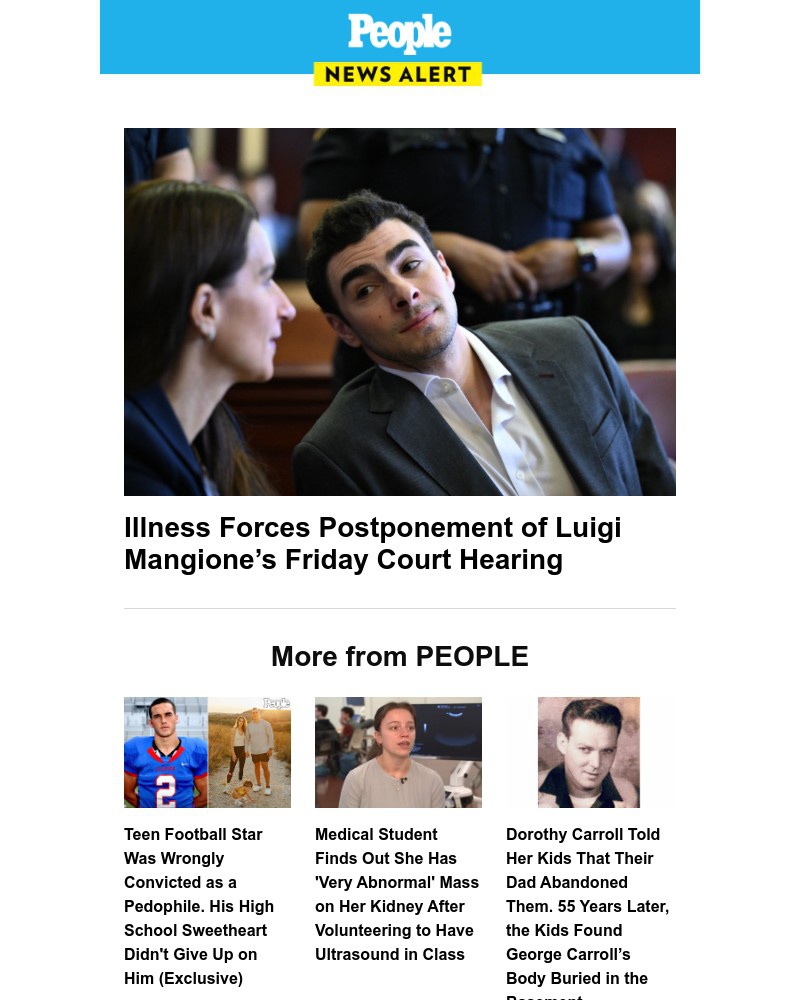Image resolution: width=800 pixels, height=1000 pixels.
Task: Open the Luigi Mangione court hearing headline
Action: tap(372, 543)
